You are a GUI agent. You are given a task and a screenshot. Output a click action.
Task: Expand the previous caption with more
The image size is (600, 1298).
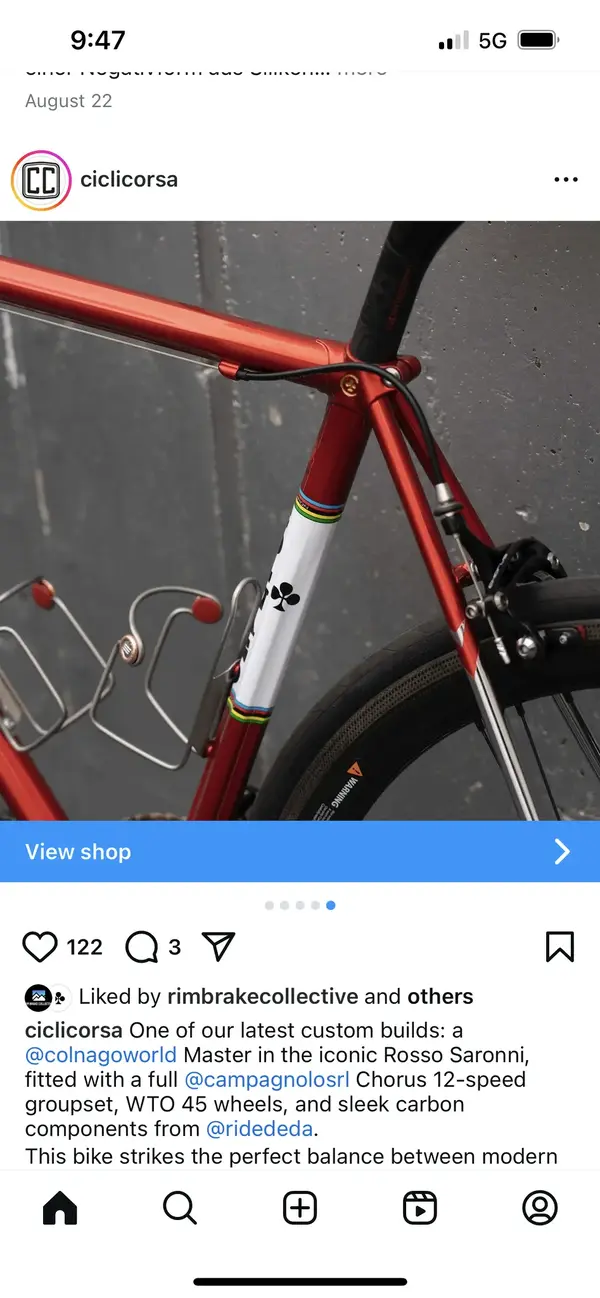[363, 72]
